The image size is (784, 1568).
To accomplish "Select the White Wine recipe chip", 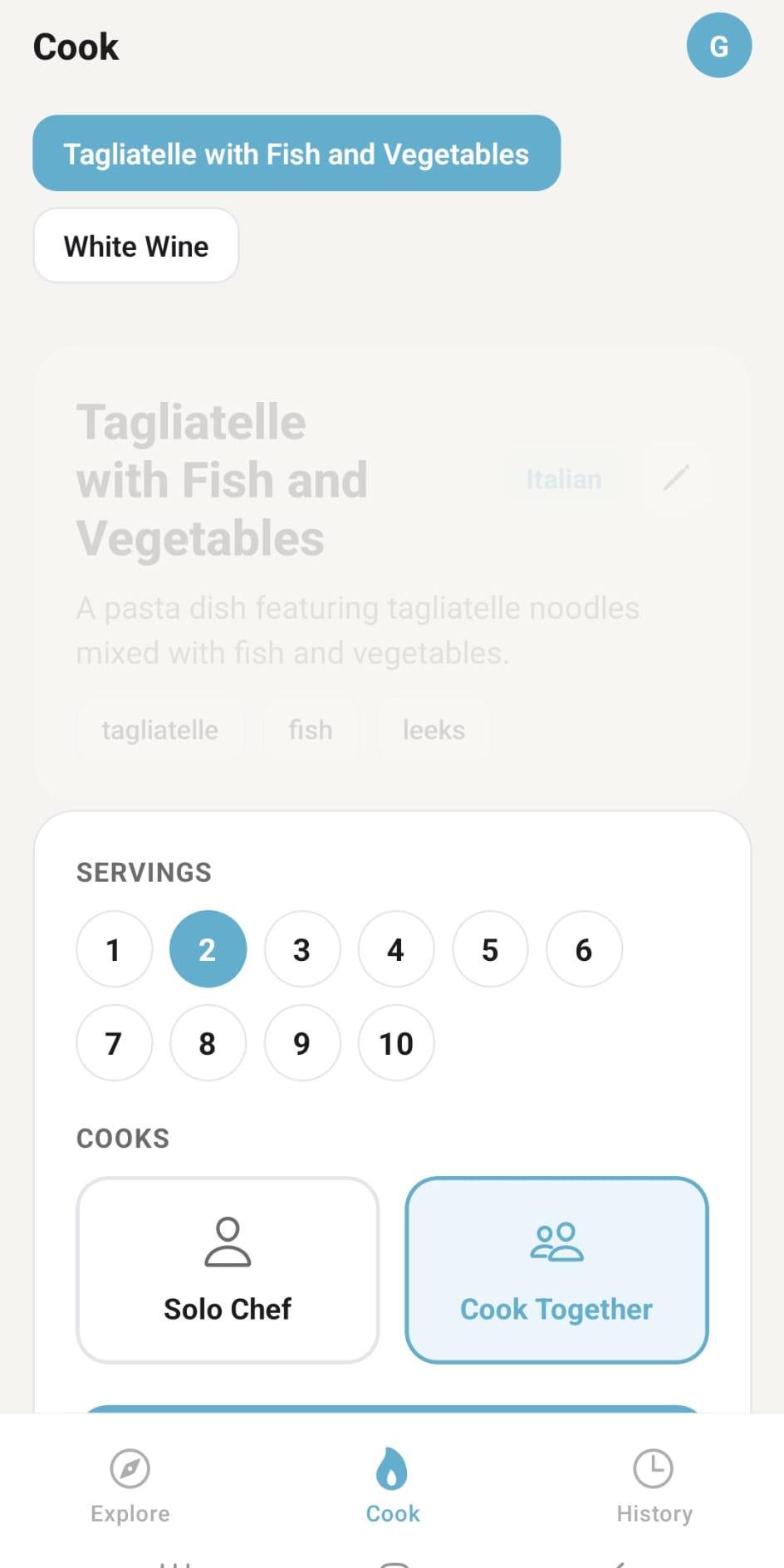I will point(135,246).
